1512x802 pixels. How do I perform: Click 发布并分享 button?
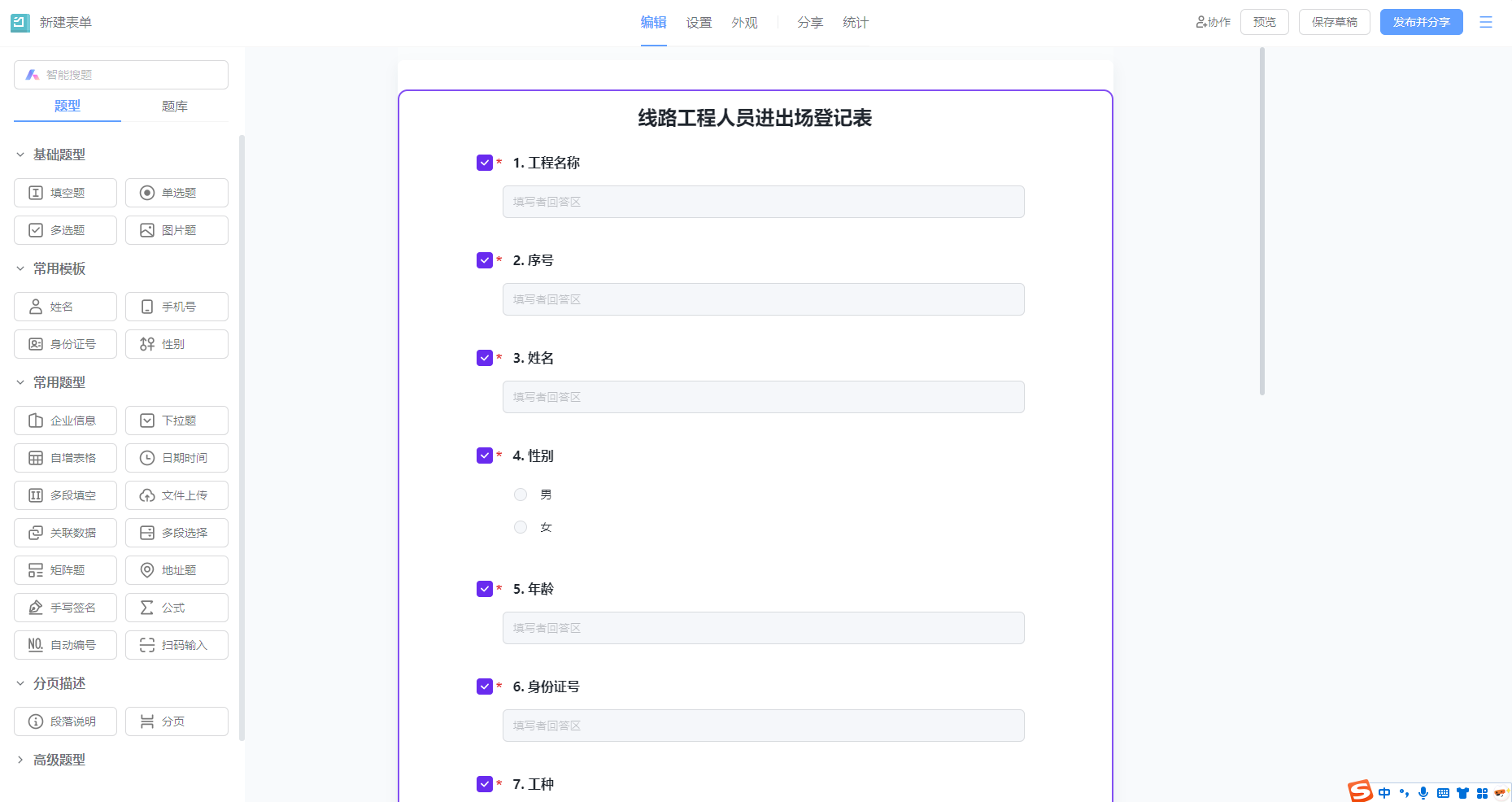pyautogui.click(x=1421, y=22)
